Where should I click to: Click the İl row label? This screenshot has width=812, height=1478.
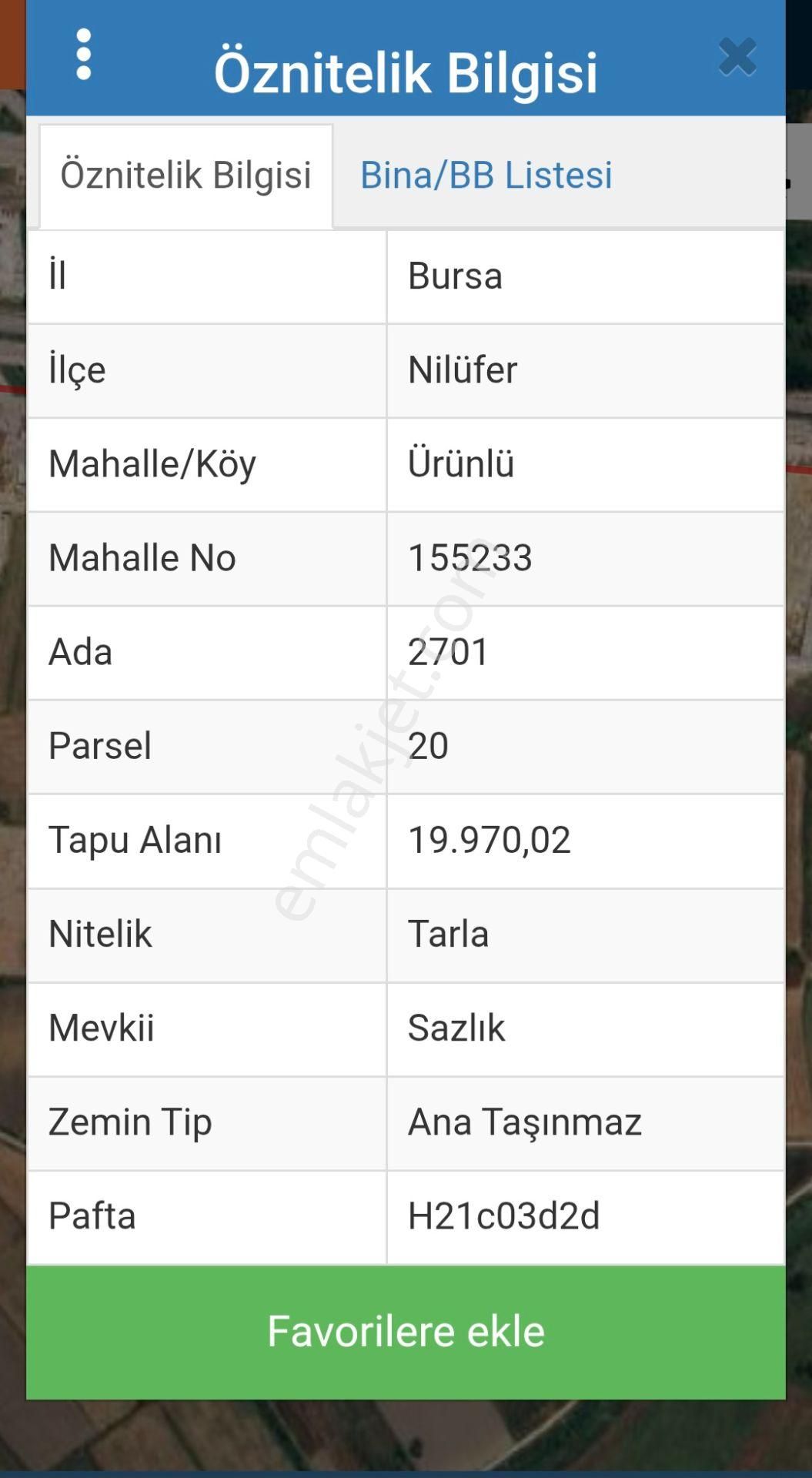[x=57, y=276]
